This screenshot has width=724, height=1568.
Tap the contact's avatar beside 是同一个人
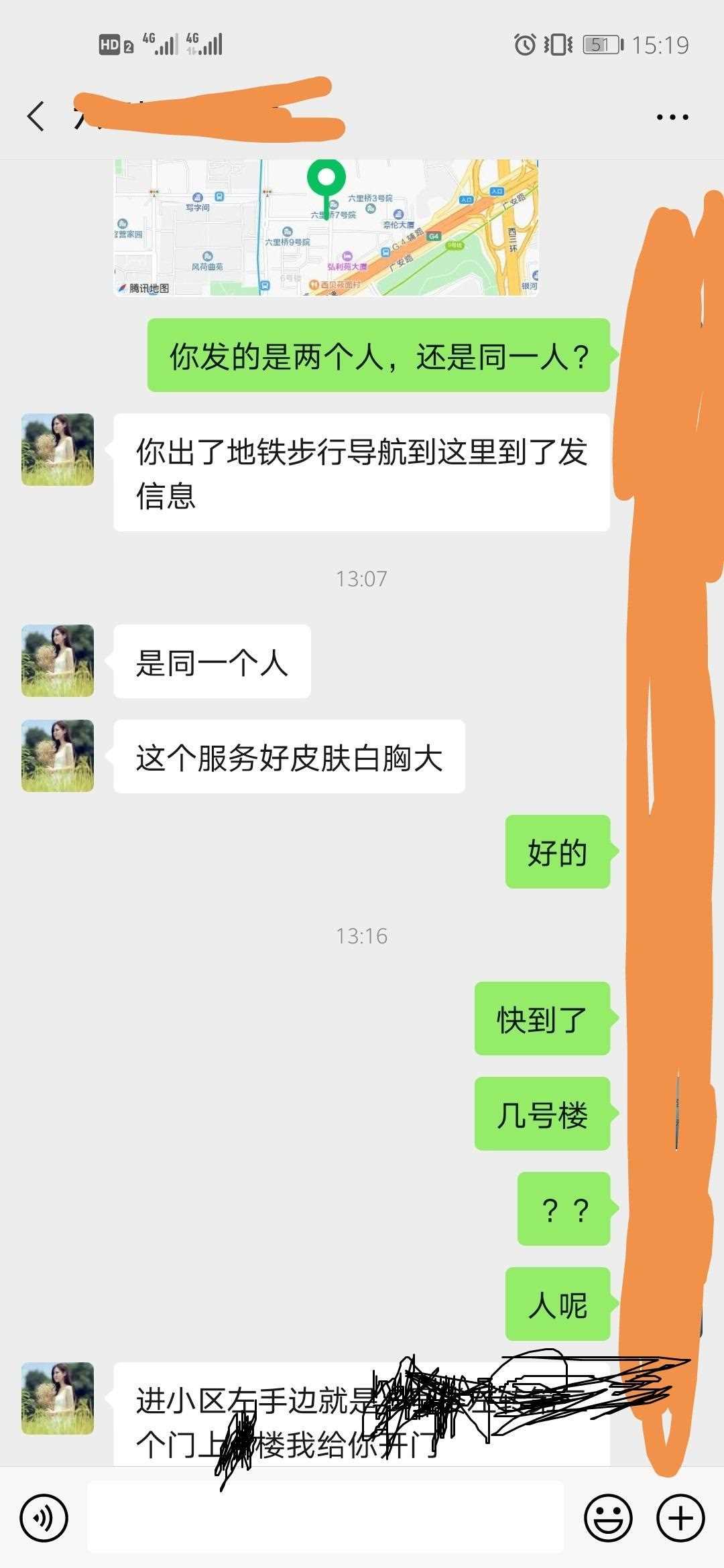[58, 661]
